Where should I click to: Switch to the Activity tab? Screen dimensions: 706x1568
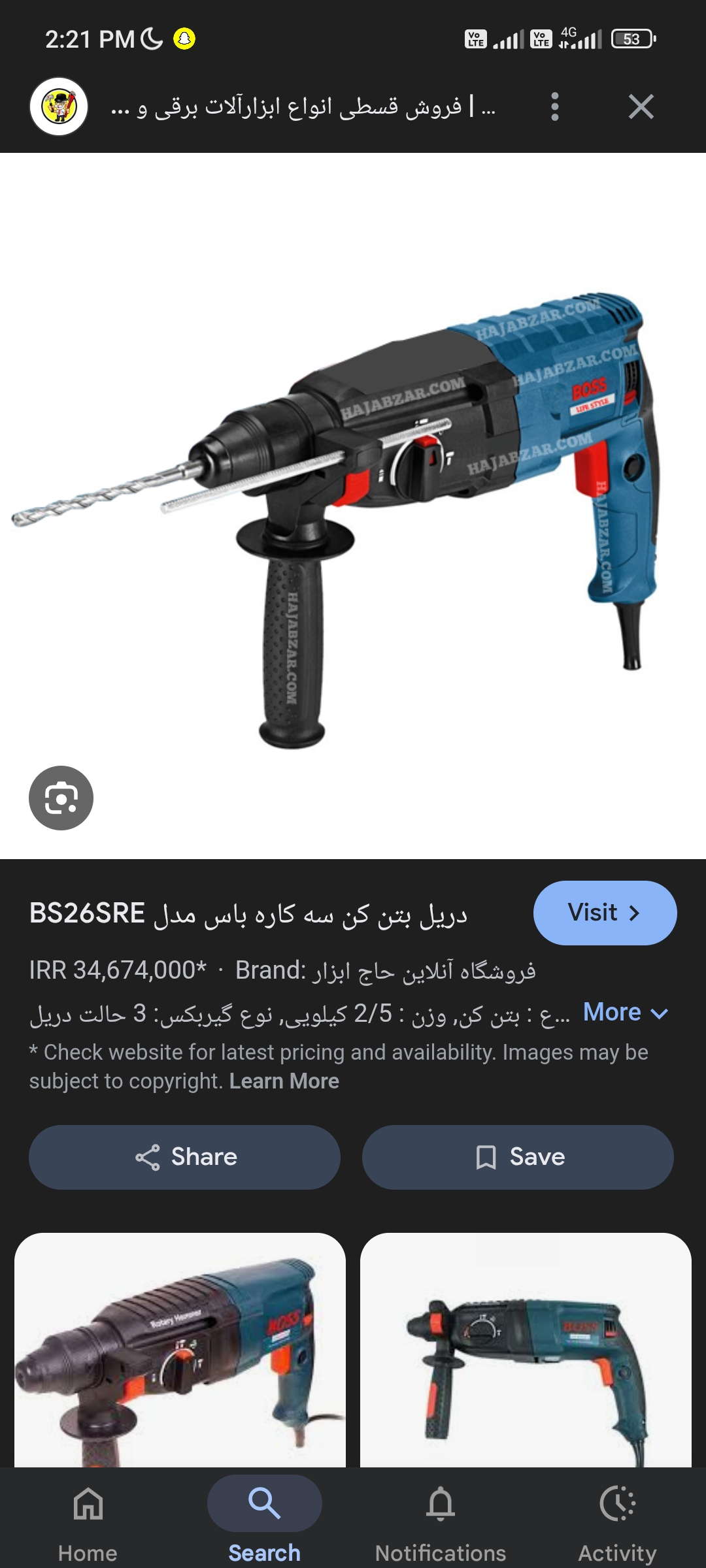click(x=617, y=1522)
